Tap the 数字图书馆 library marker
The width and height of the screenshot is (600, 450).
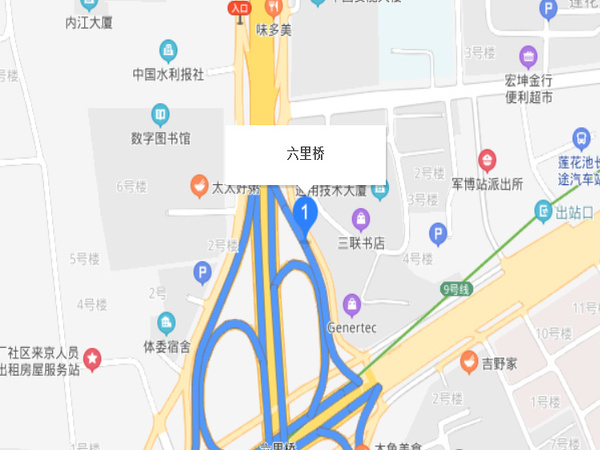pyautogui.click(x=160, y=115)
